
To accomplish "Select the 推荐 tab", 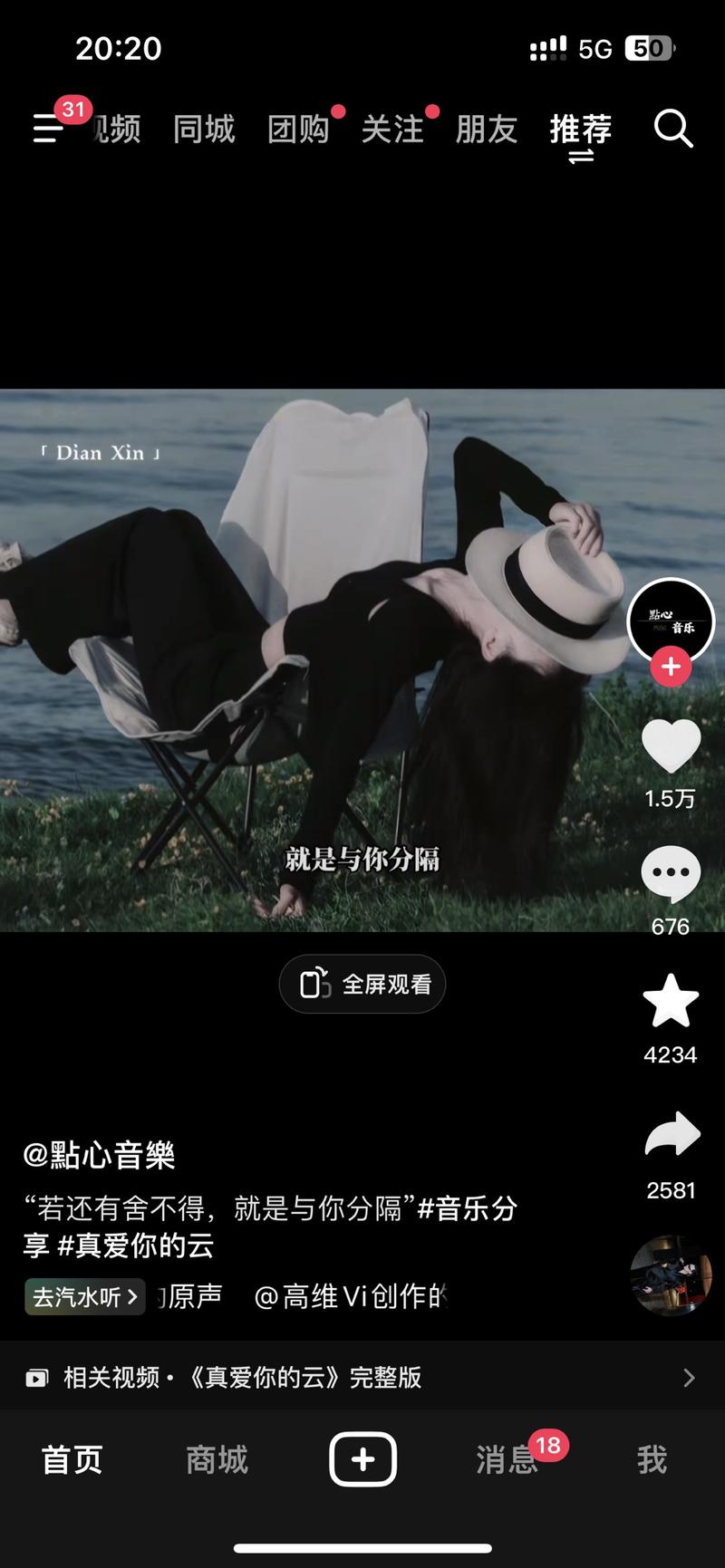I will pyautogui.click(x=581, y=130).
